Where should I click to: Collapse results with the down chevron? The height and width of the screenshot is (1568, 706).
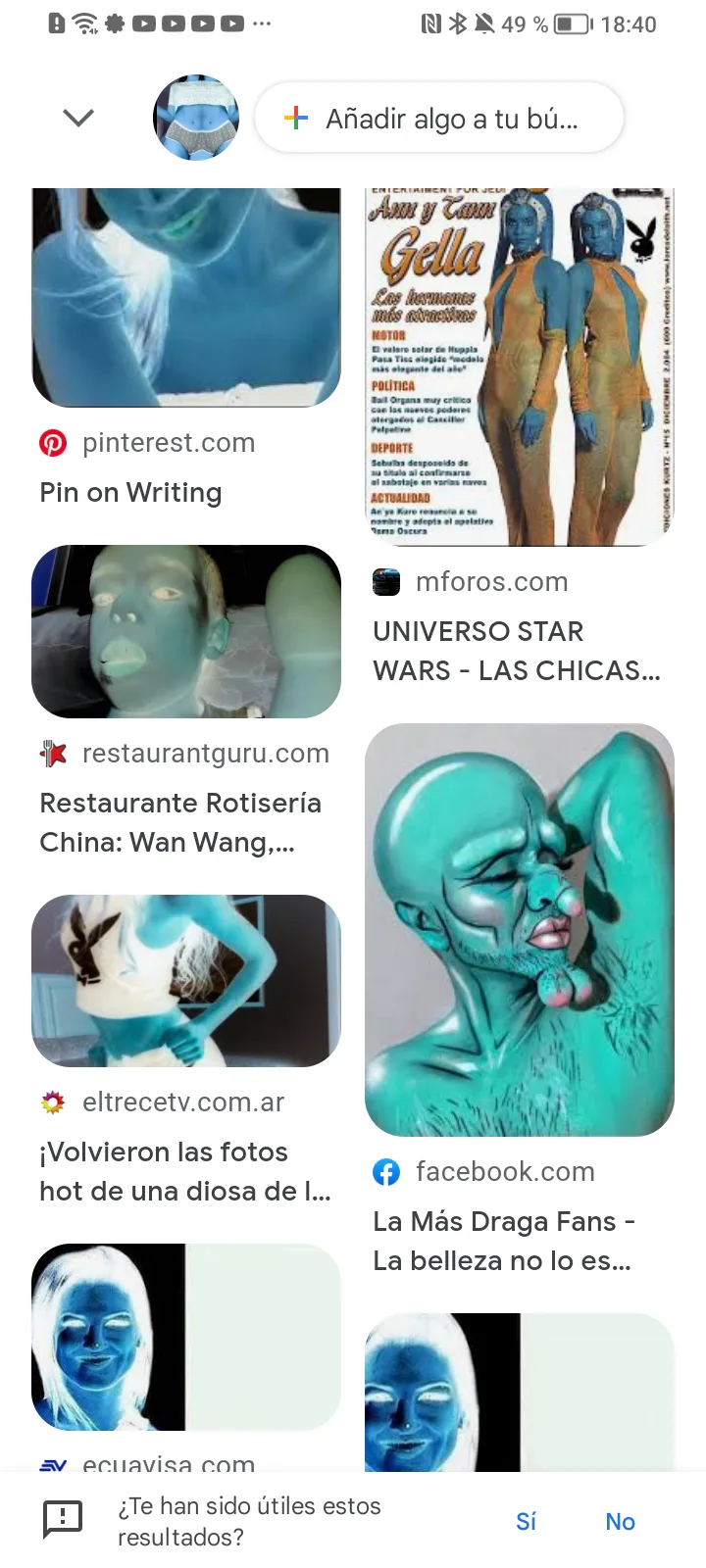[x=78, y=118]
